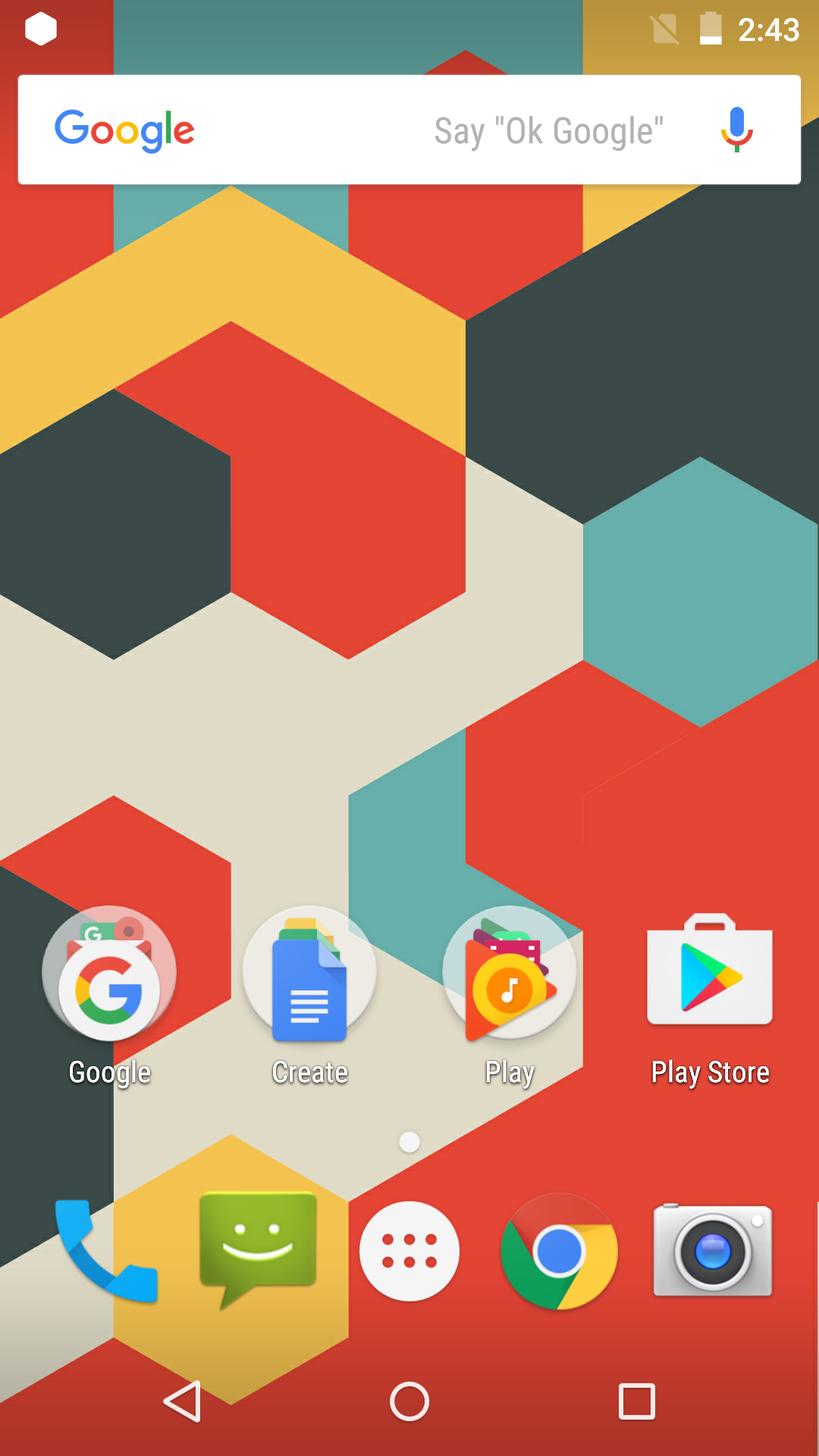Image resolution: width=819 pixels, height=1456 pixels.
Task: Launch the Chrome browser
Action: [x=560, y=1251]
